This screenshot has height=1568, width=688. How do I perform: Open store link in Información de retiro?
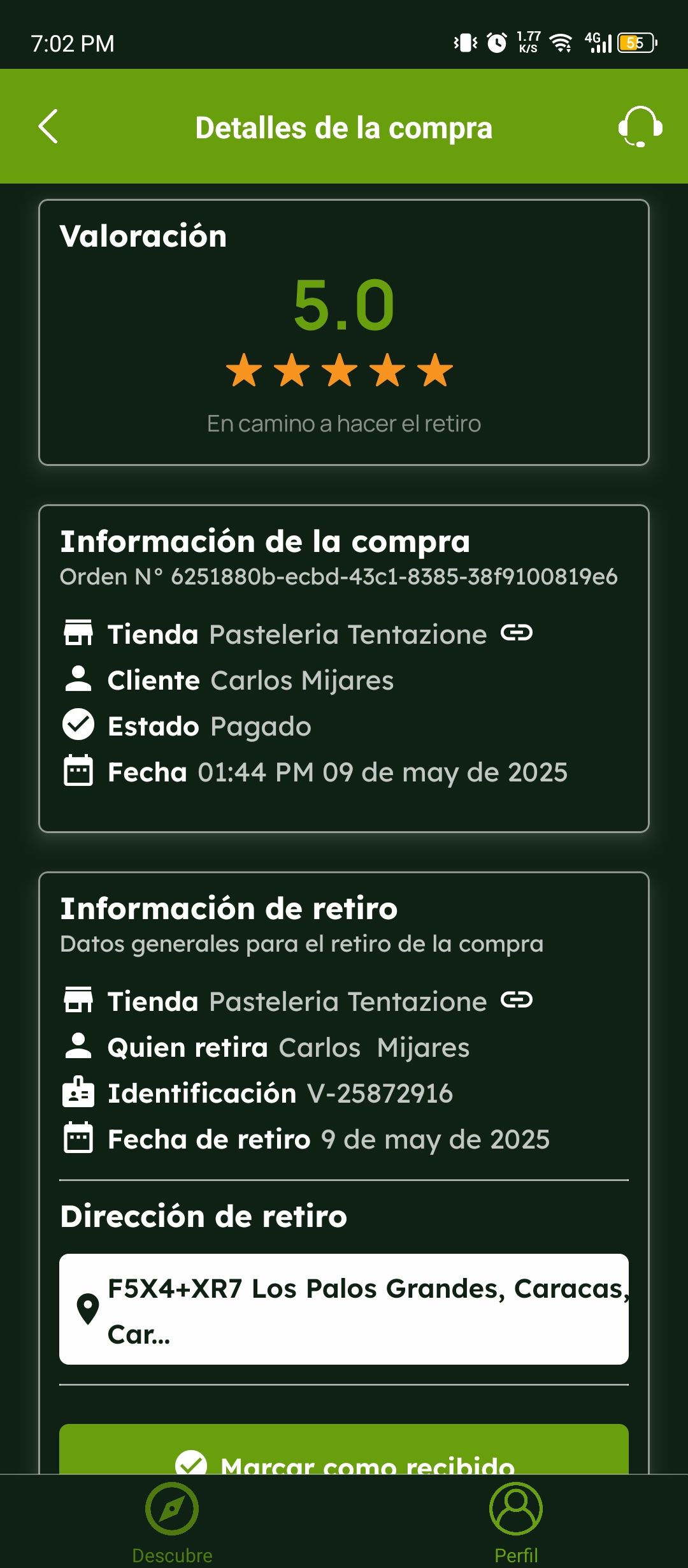[516, 1000]
